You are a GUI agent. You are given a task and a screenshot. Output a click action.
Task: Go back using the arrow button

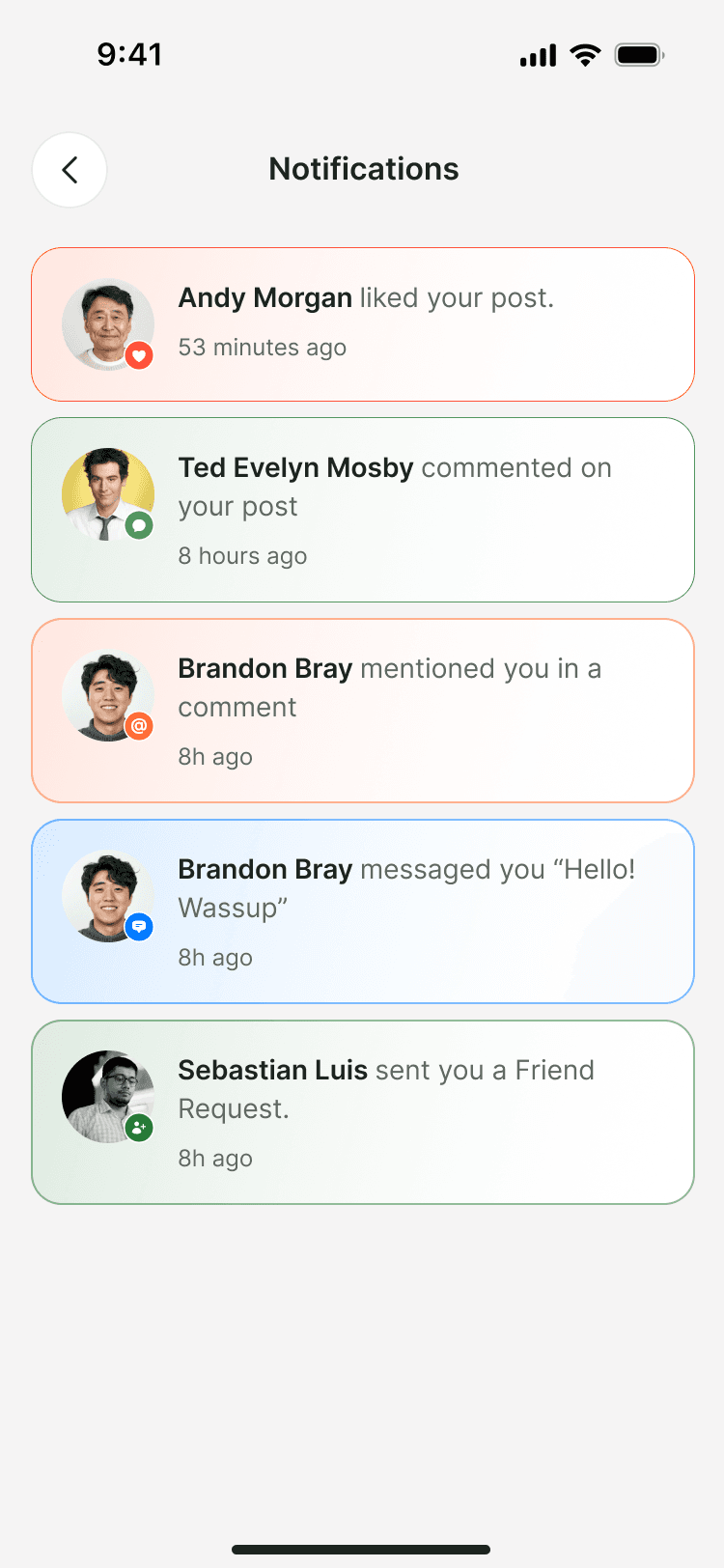[70, 170]
